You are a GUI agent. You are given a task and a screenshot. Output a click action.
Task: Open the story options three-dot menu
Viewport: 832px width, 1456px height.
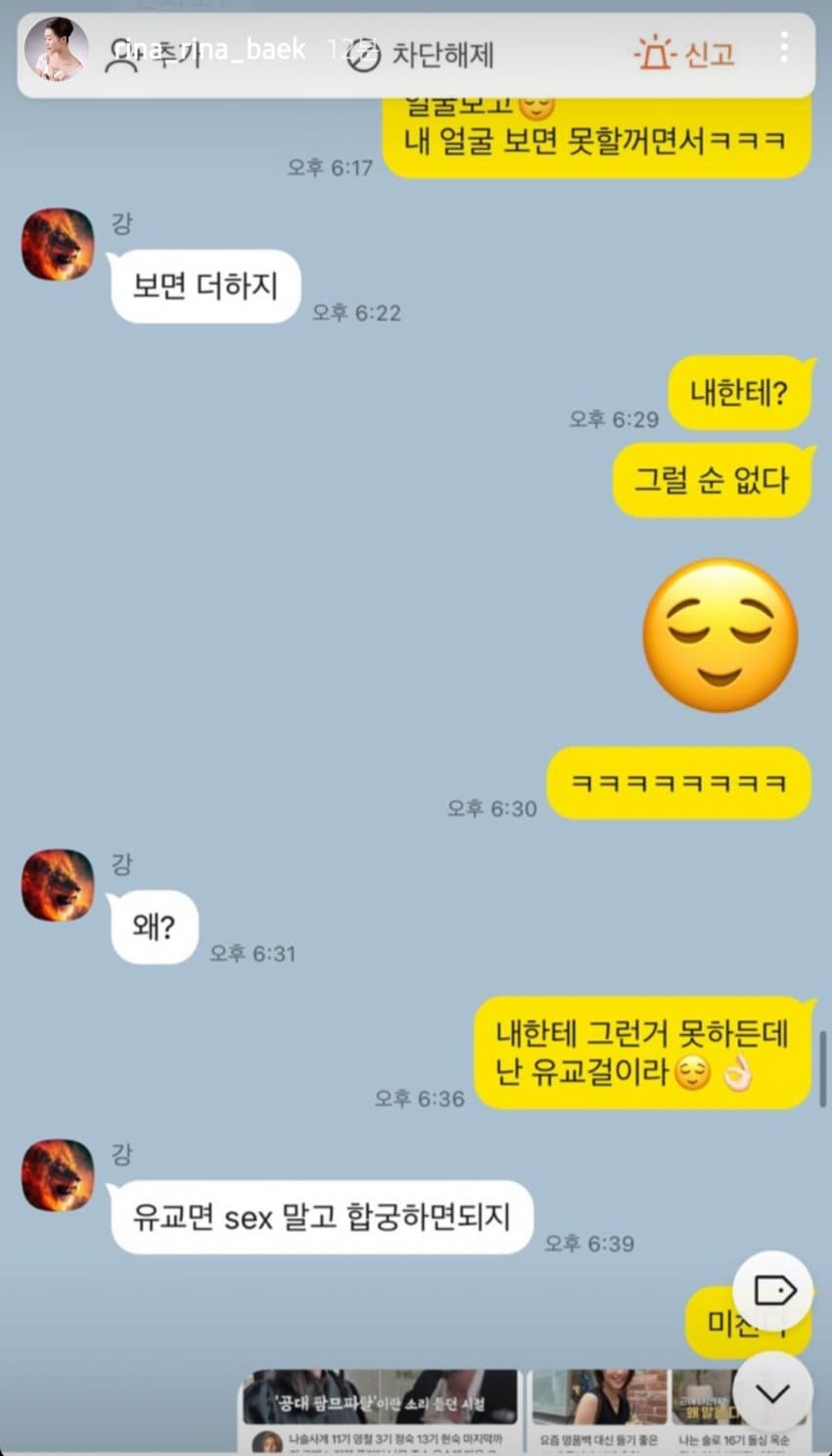(x=784, y=47)
